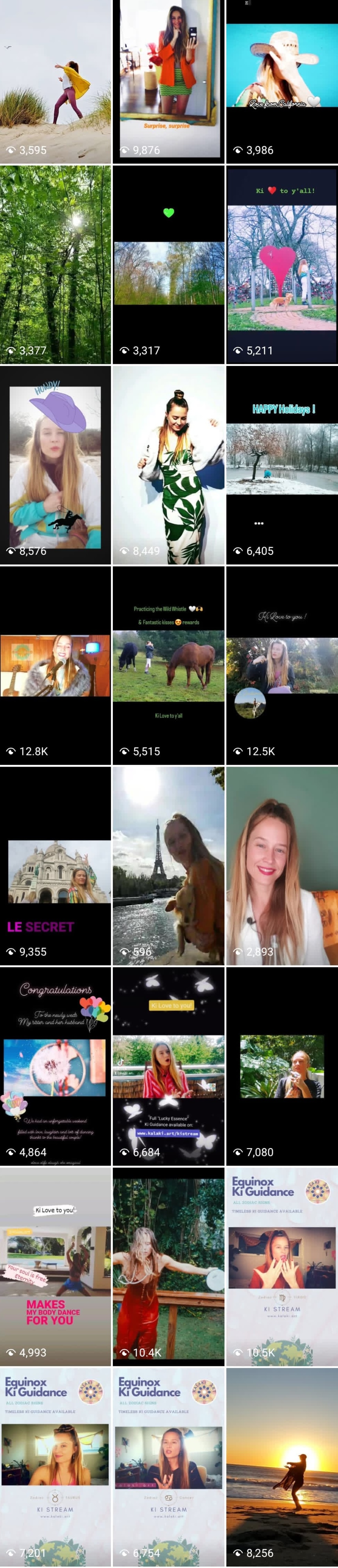Open the leaf dress video with 8,449 views
Screen dimensions: 338x1568
169,465
